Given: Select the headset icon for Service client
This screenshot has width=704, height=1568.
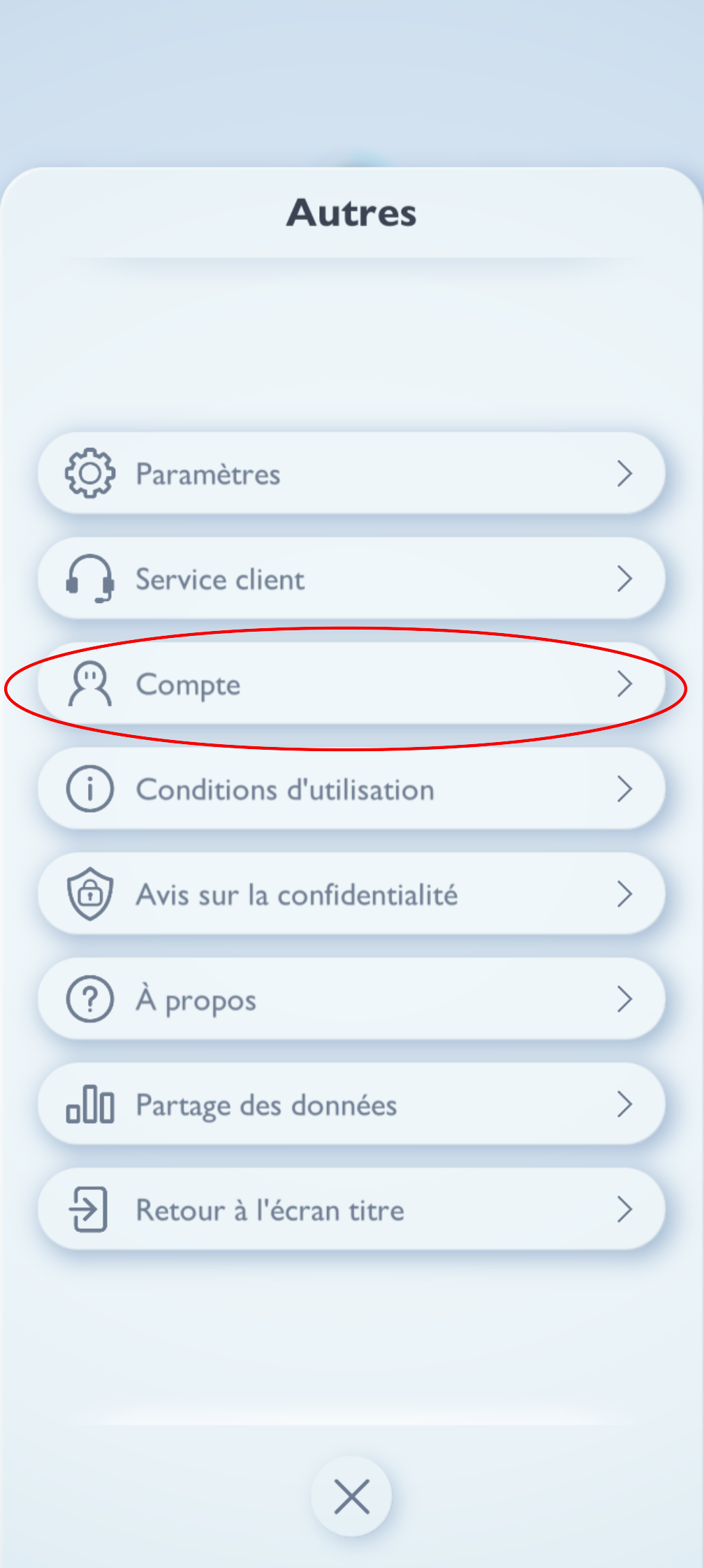Looking at the screenshot, I should click(x=89, y=579).
